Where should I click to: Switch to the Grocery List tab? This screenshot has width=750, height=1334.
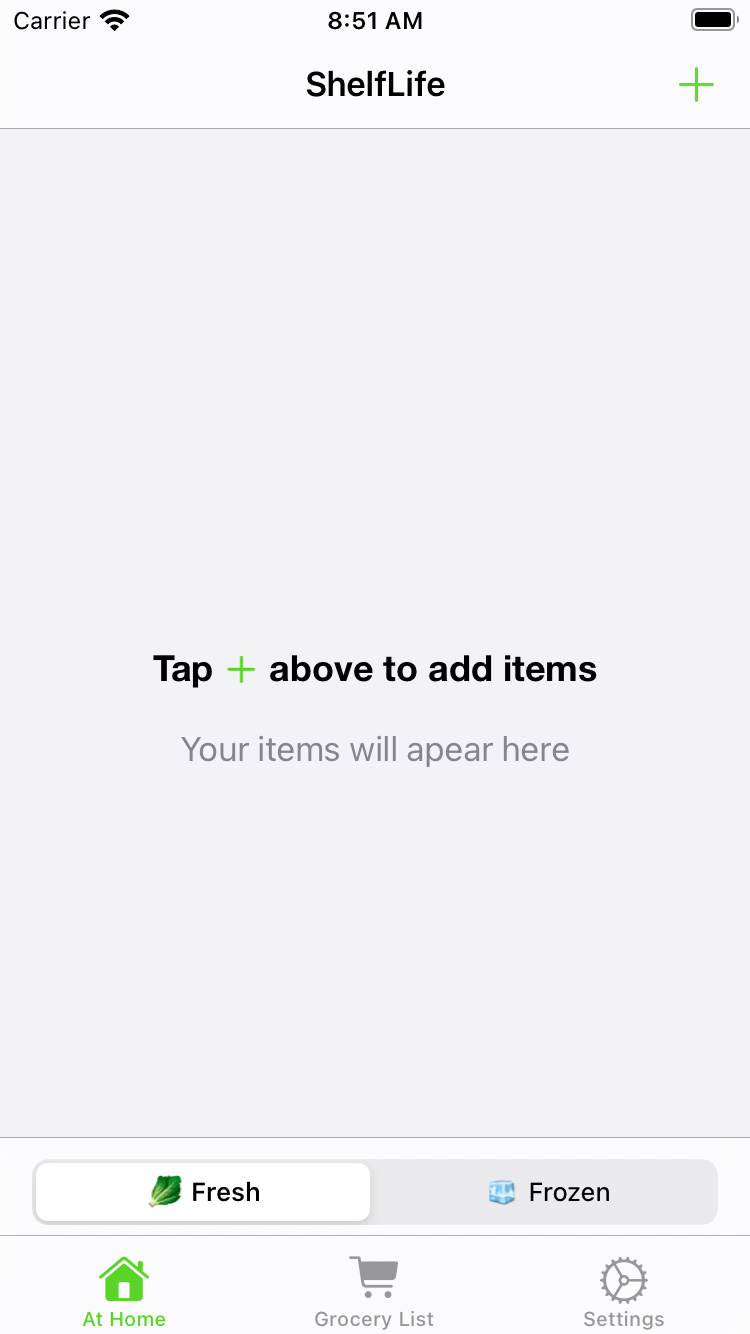click(x=374, y=1292)
